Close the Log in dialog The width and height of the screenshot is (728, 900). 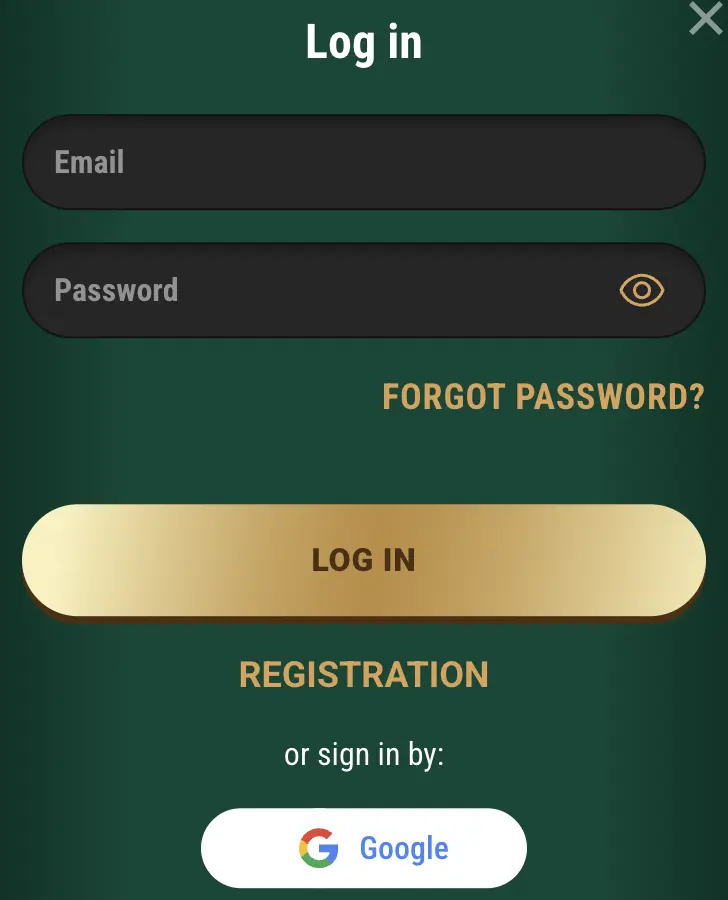(x=706, y=18)
